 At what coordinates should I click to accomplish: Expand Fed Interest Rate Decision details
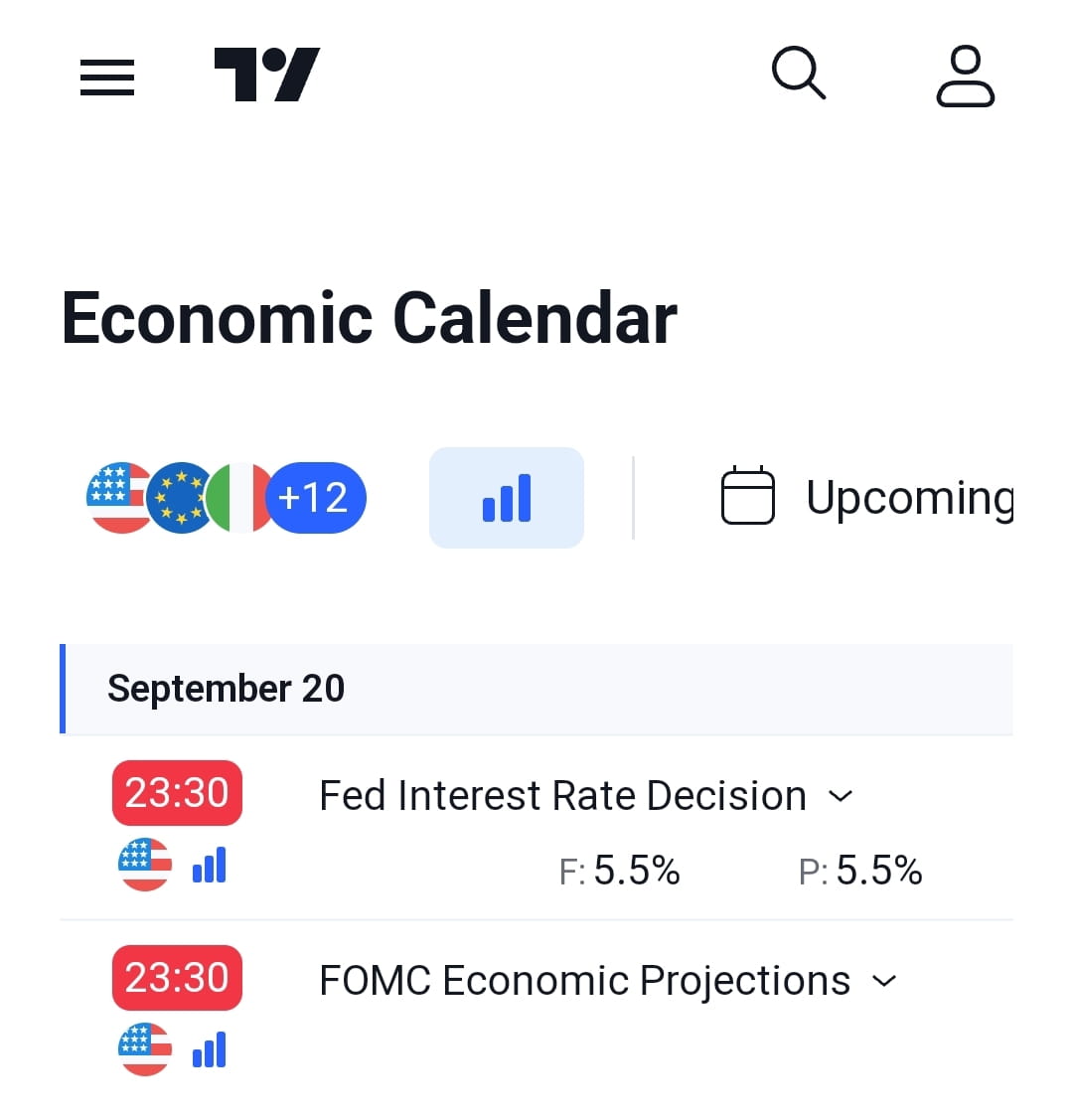pyautogui.click(x=841, y=795)
